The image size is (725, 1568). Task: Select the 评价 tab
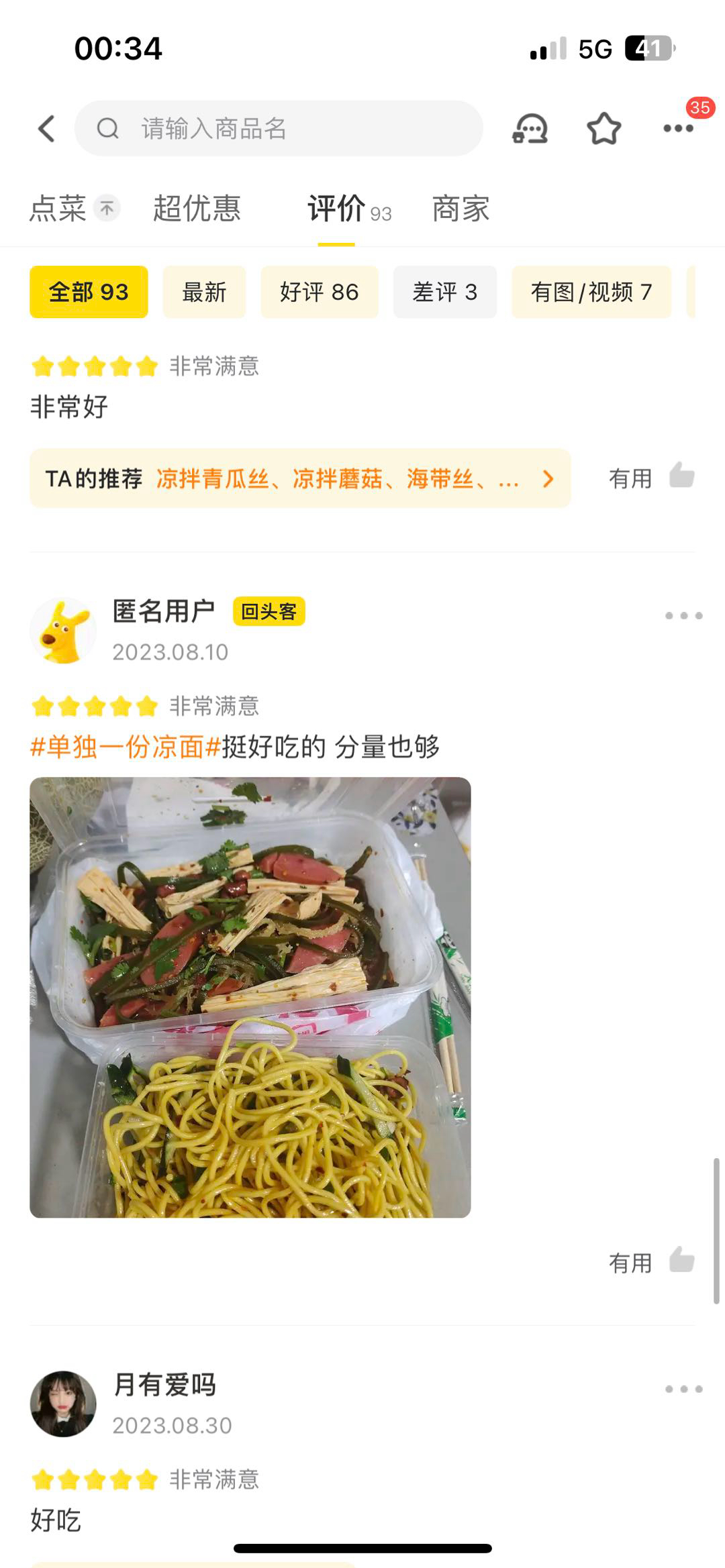click(x=337, y=209)
